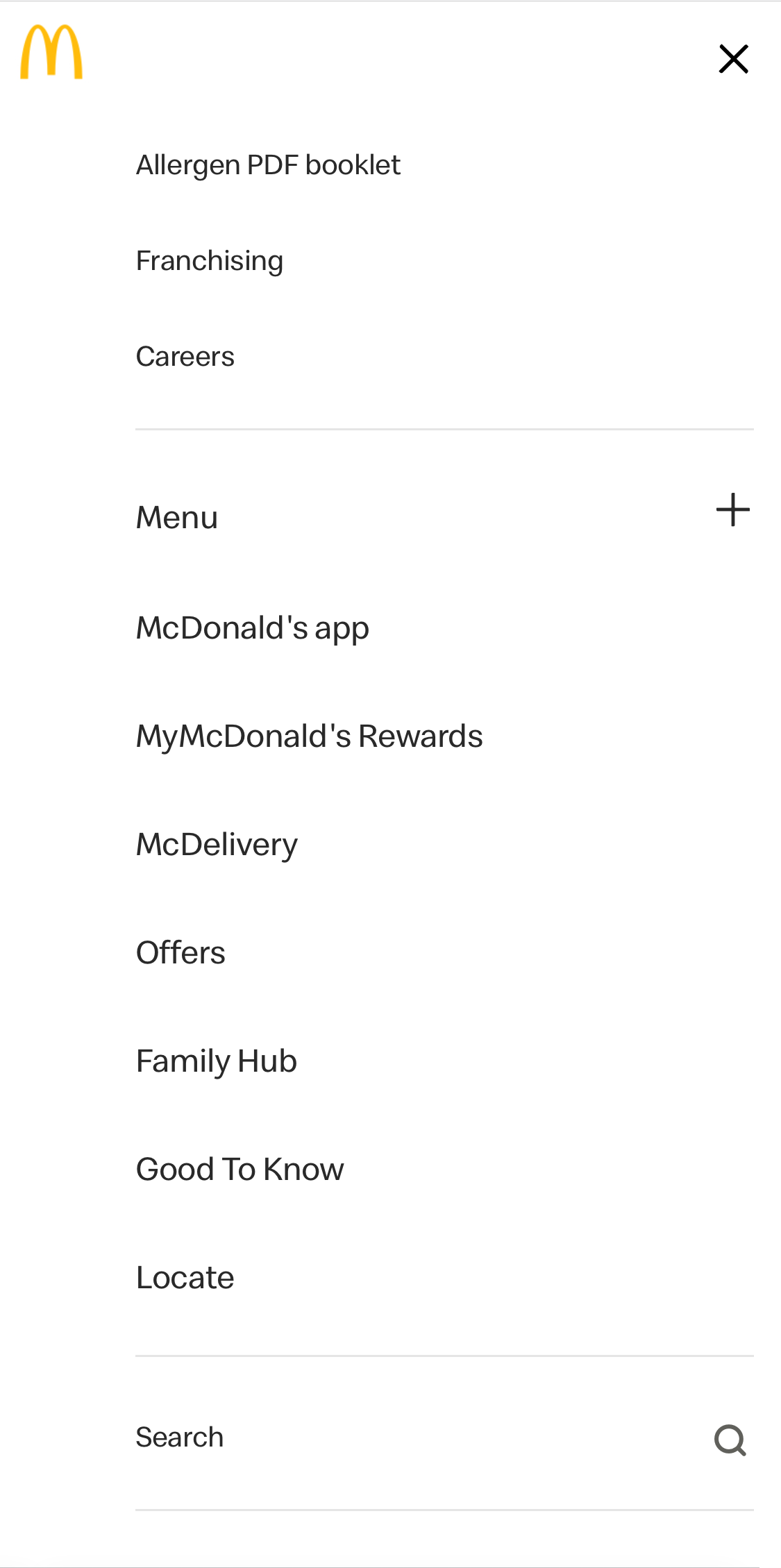Click the plus icon next to Menu
The width and height of the screenshot is (781, 1568).
click(732, 509)
